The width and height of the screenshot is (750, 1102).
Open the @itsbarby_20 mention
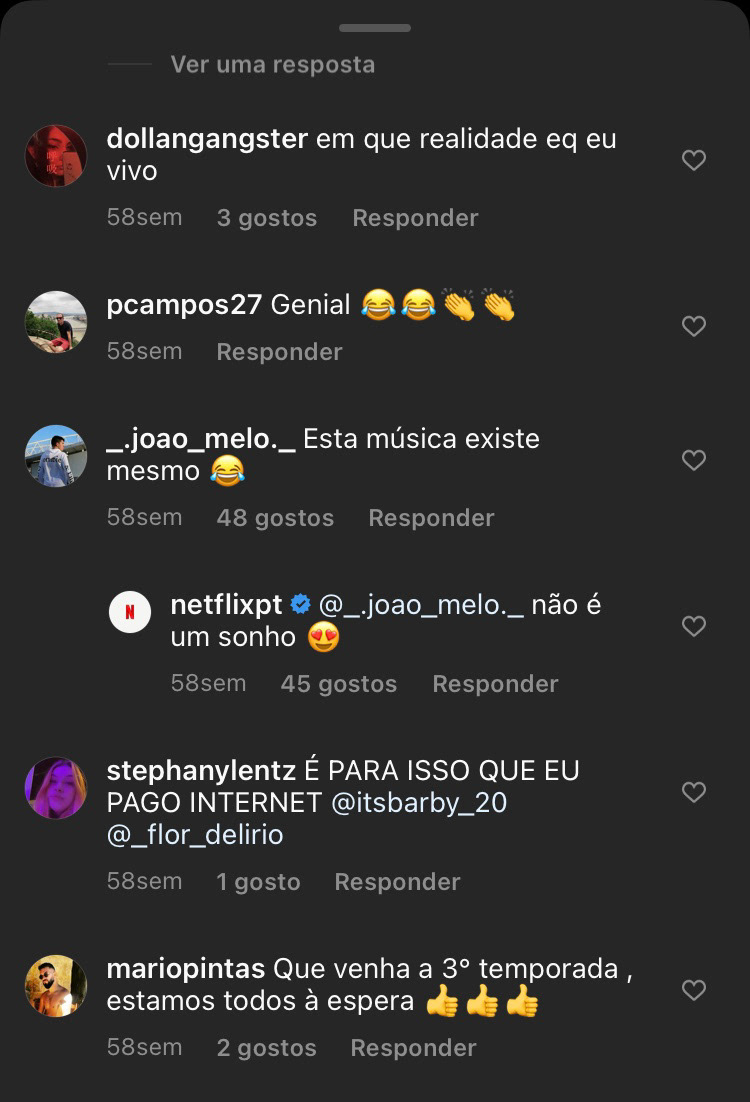[418, 803]
